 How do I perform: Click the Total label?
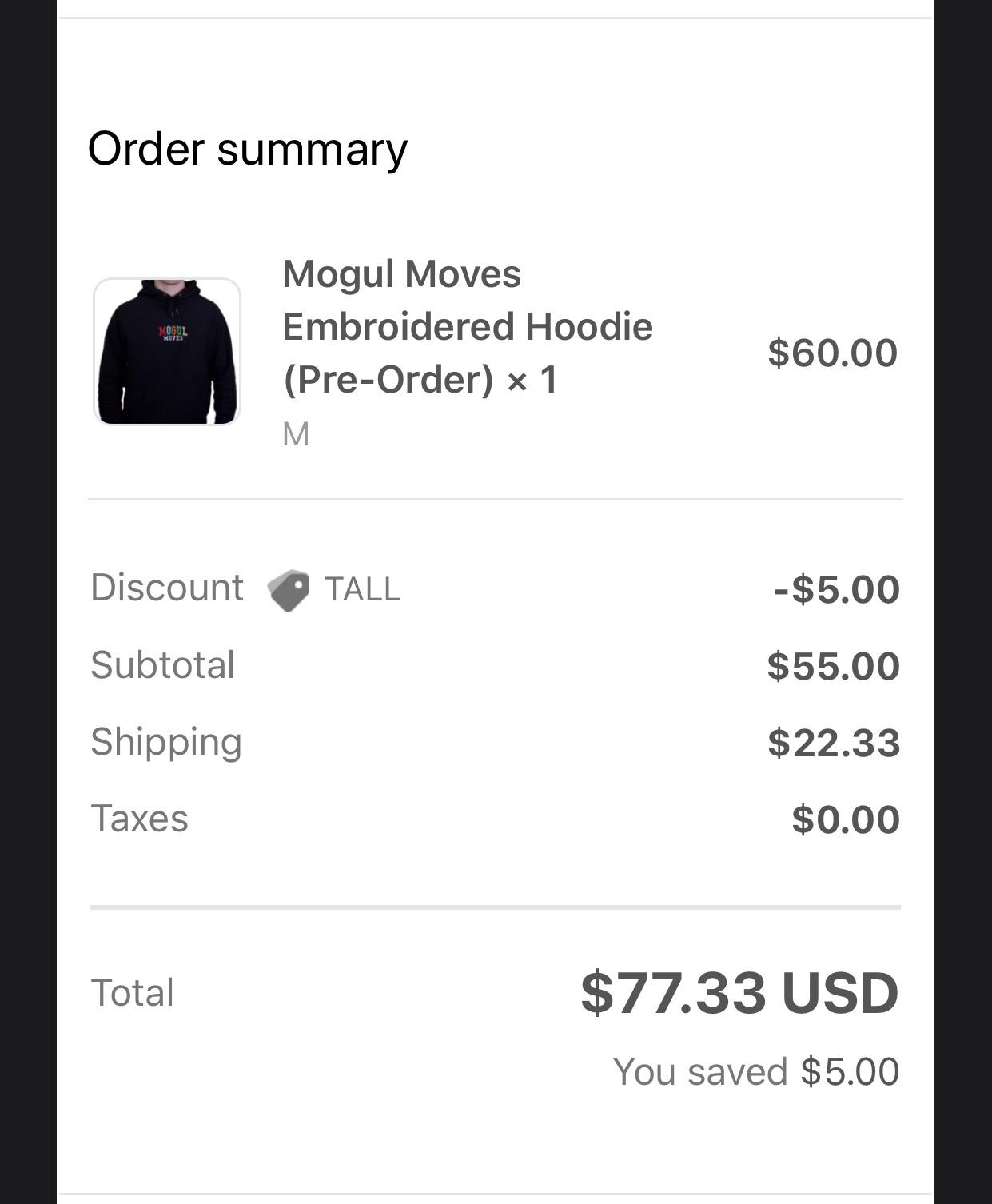tap(133, 991)
